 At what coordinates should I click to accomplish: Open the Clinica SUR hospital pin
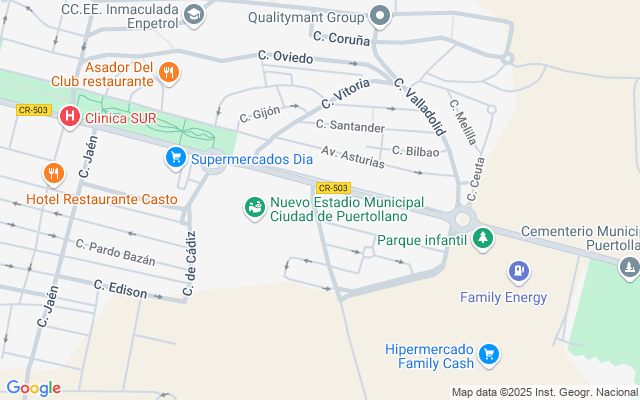pos(70,117)
